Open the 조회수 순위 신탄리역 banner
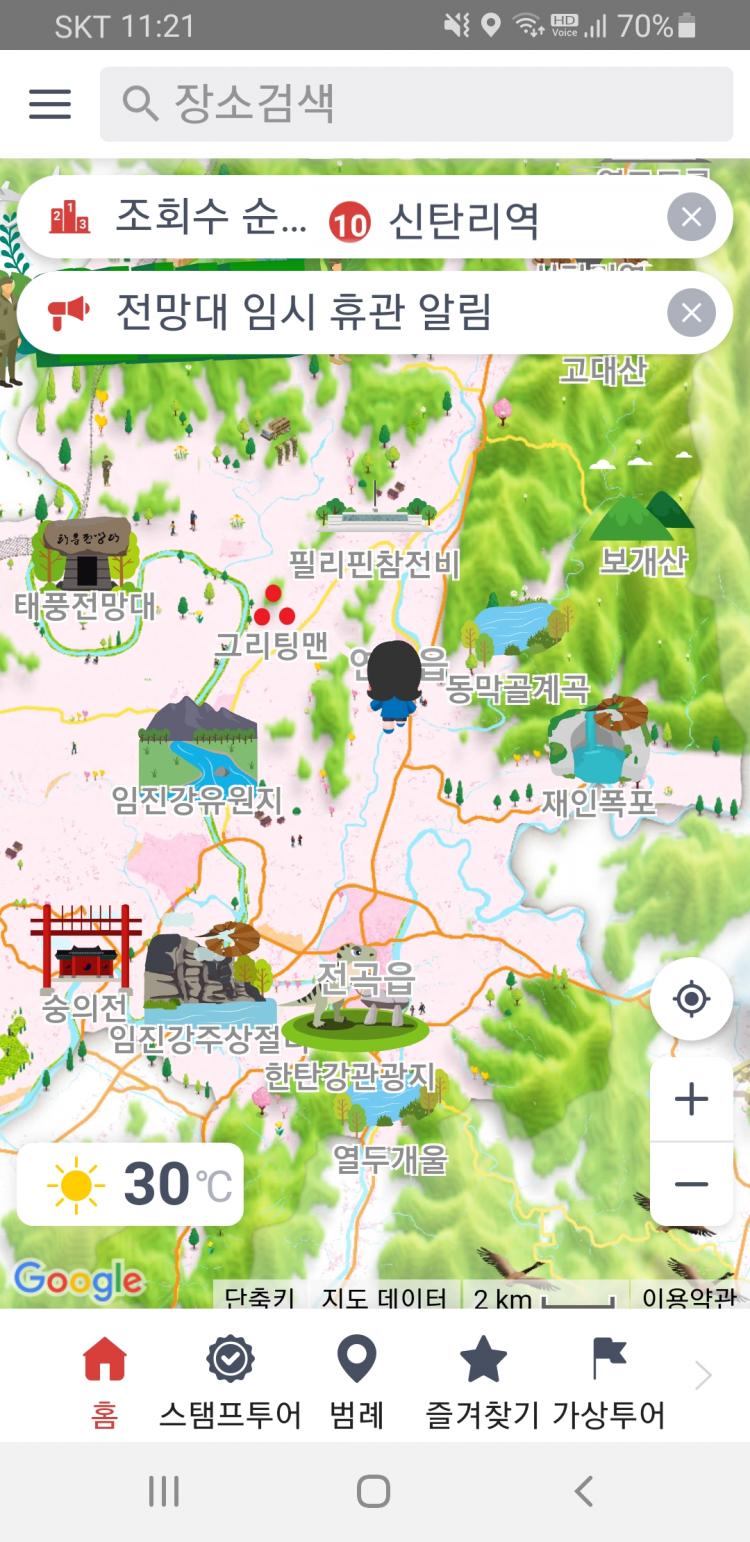The height and width of the screenshot is (1542, 750). coord(330,218)
